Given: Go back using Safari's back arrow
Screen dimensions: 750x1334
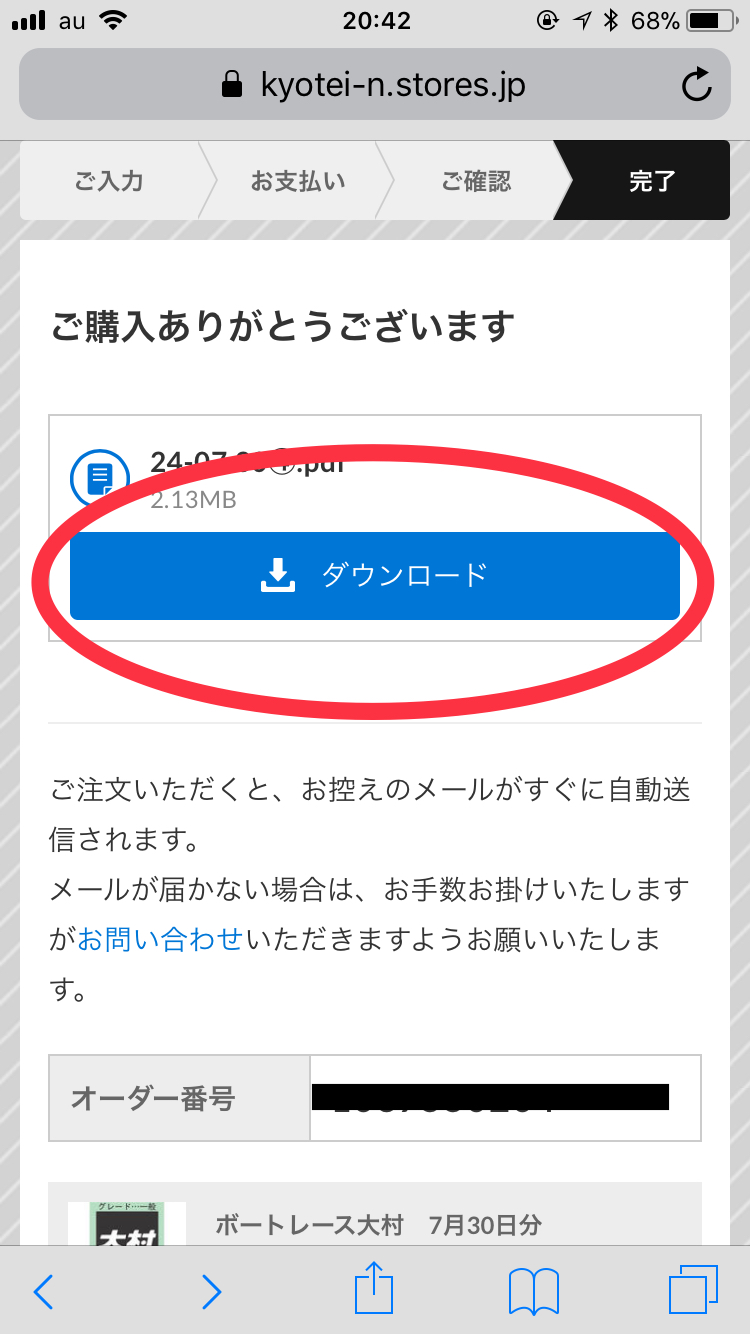Looking at the screenshot, I should point(43,1292).
